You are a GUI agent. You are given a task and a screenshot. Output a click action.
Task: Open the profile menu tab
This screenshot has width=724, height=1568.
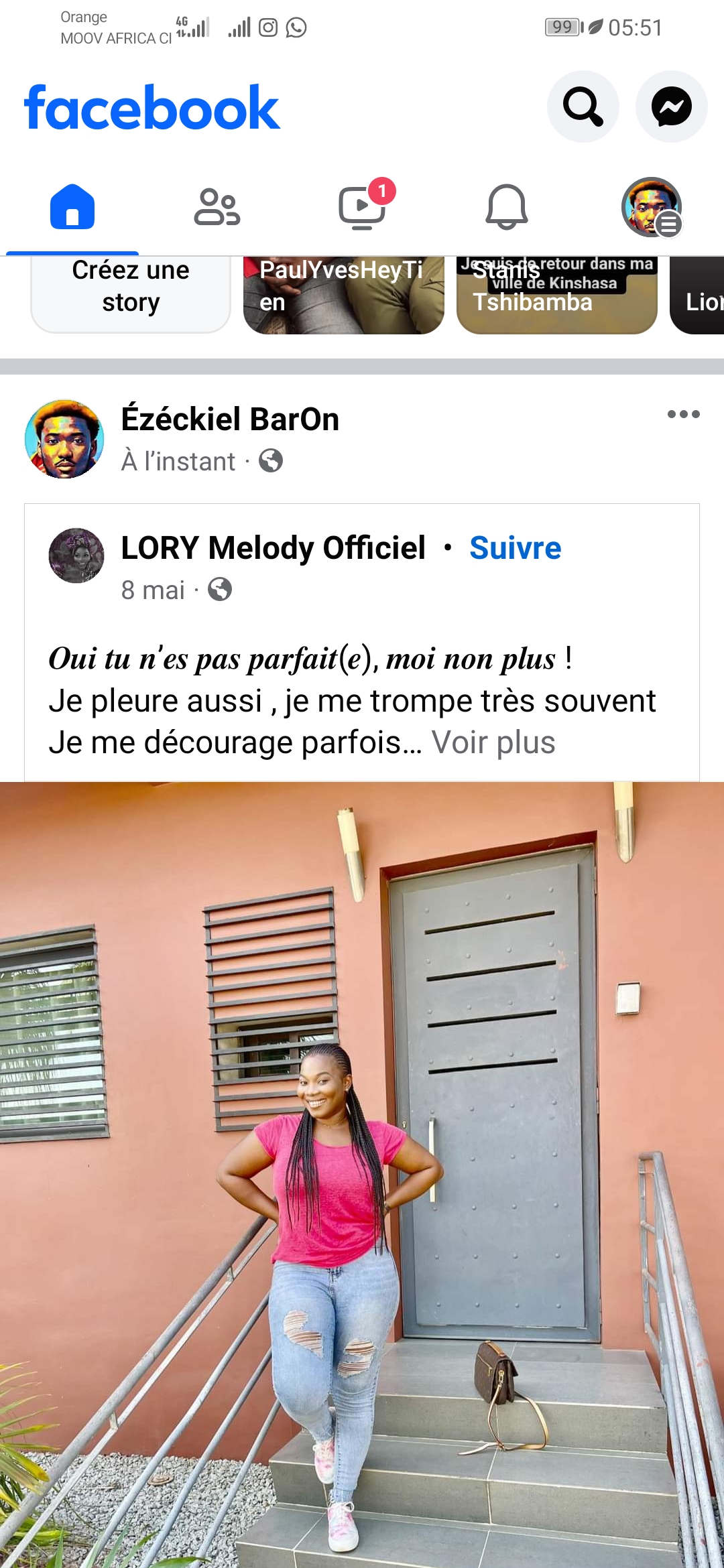652,207
